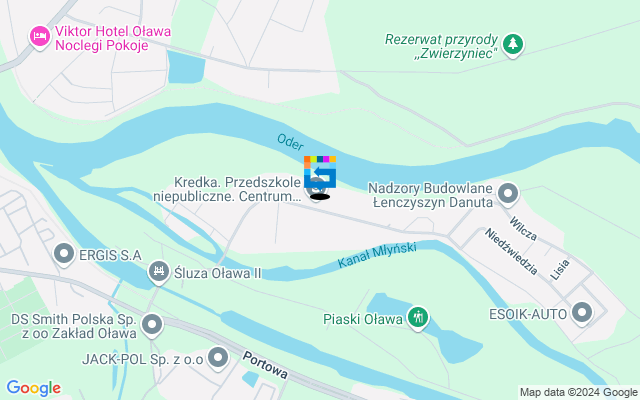The height and width of the screenshot is (400, 640).
Task: Select the Śluza Oława II marker
Action: (x=158, y=272)
